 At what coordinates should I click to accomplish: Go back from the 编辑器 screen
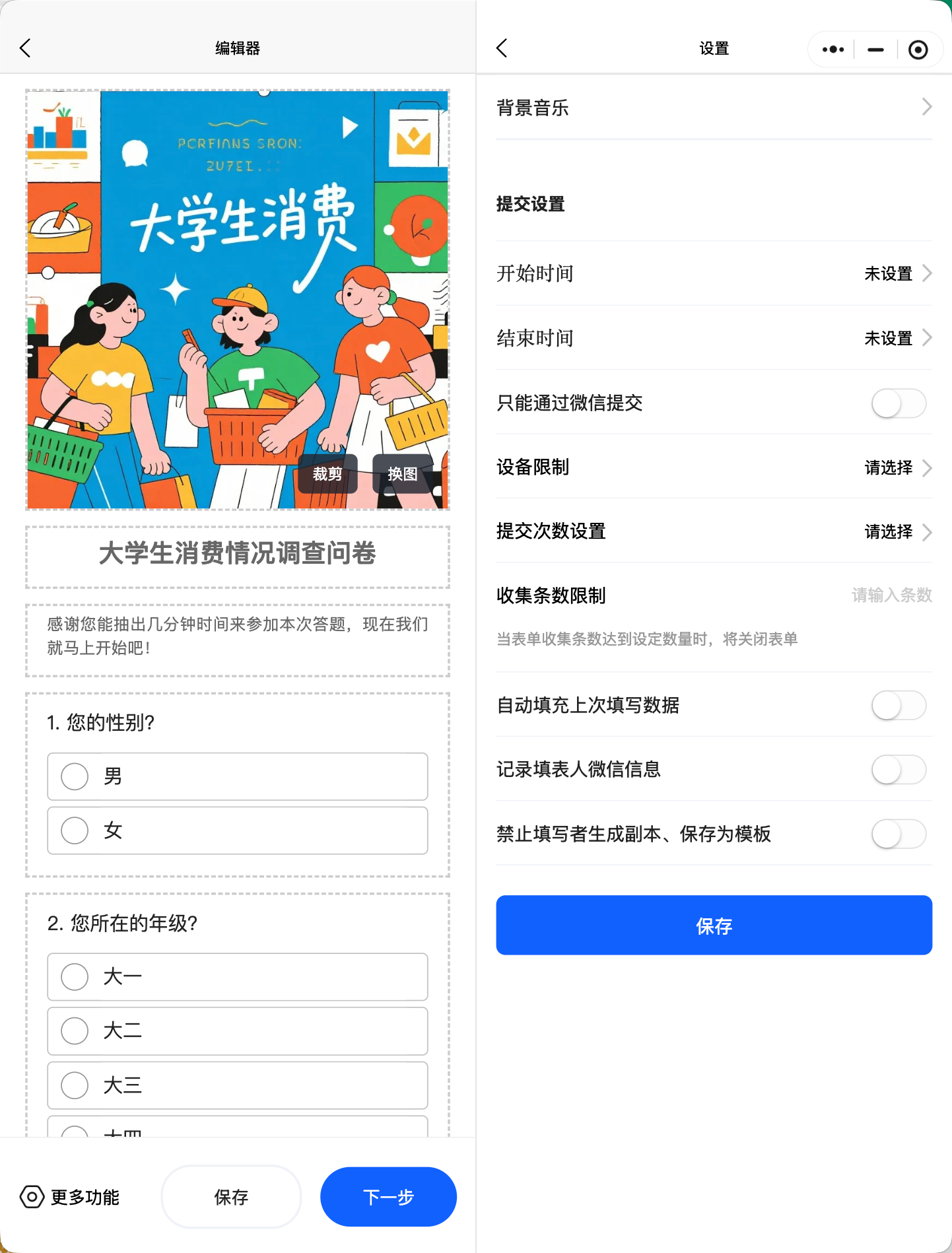(x=26, y=48)
